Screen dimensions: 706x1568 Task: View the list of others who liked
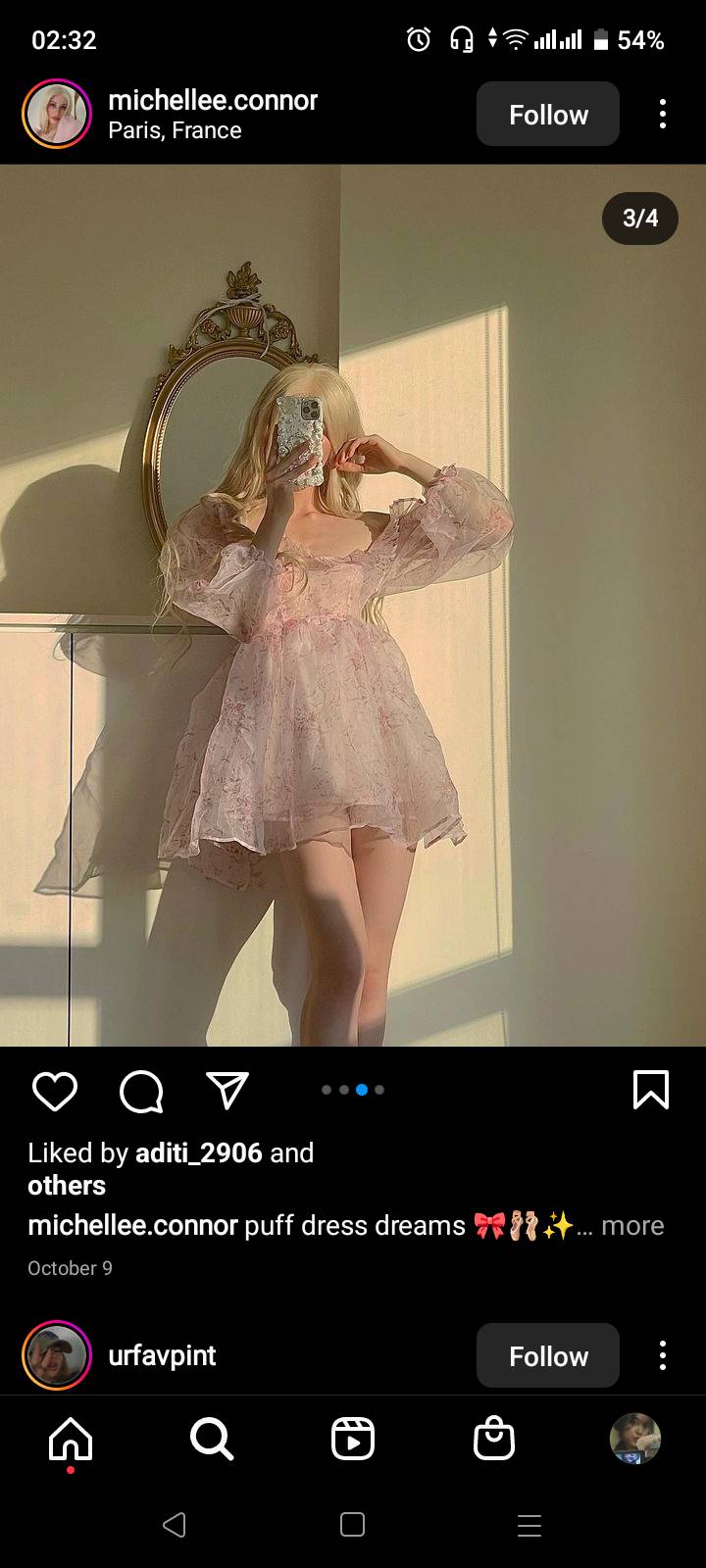pos(67,1186)
